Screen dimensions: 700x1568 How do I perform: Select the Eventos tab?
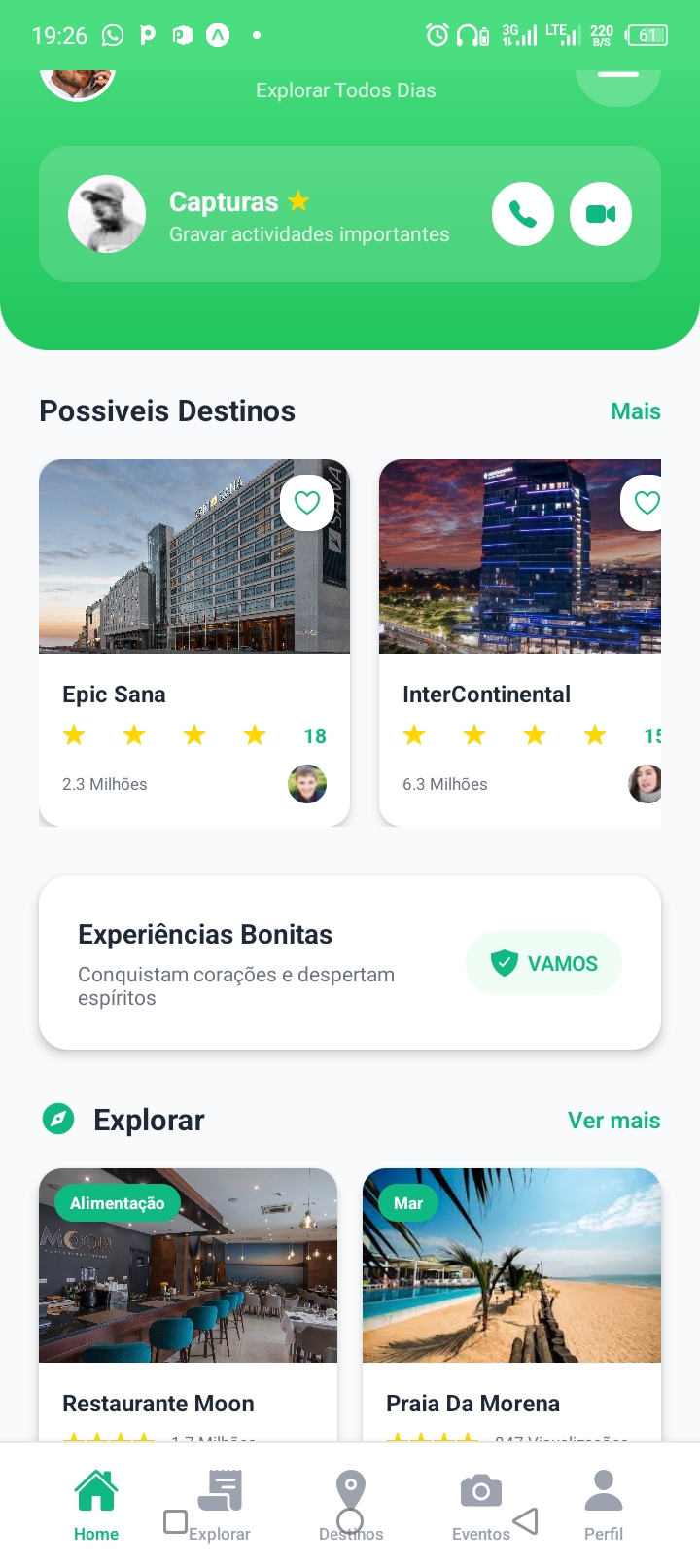(x=480, y=1503)
